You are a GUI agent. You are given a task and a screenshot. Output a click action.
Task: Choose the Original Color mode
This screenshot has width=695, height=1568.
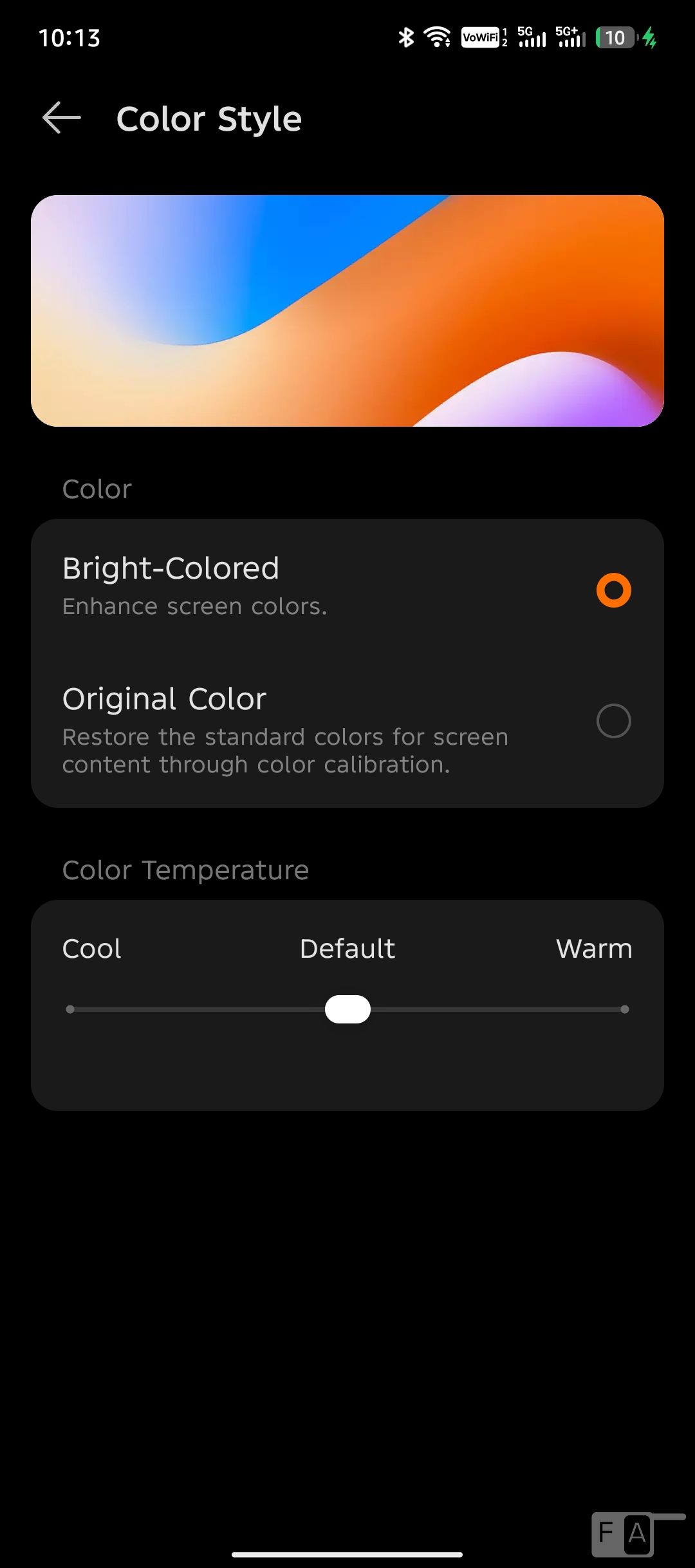point(347,729)
